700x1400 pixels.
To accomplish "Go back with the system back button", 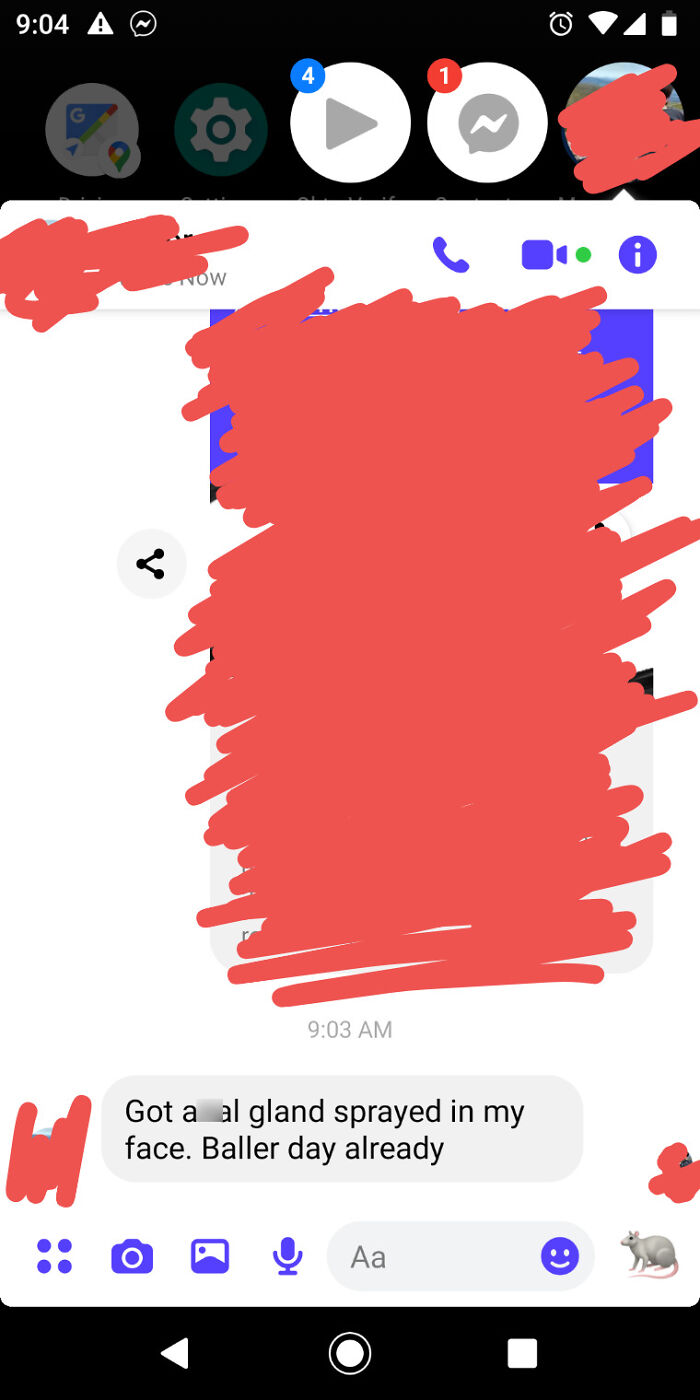I will [x=175, y=1353].
